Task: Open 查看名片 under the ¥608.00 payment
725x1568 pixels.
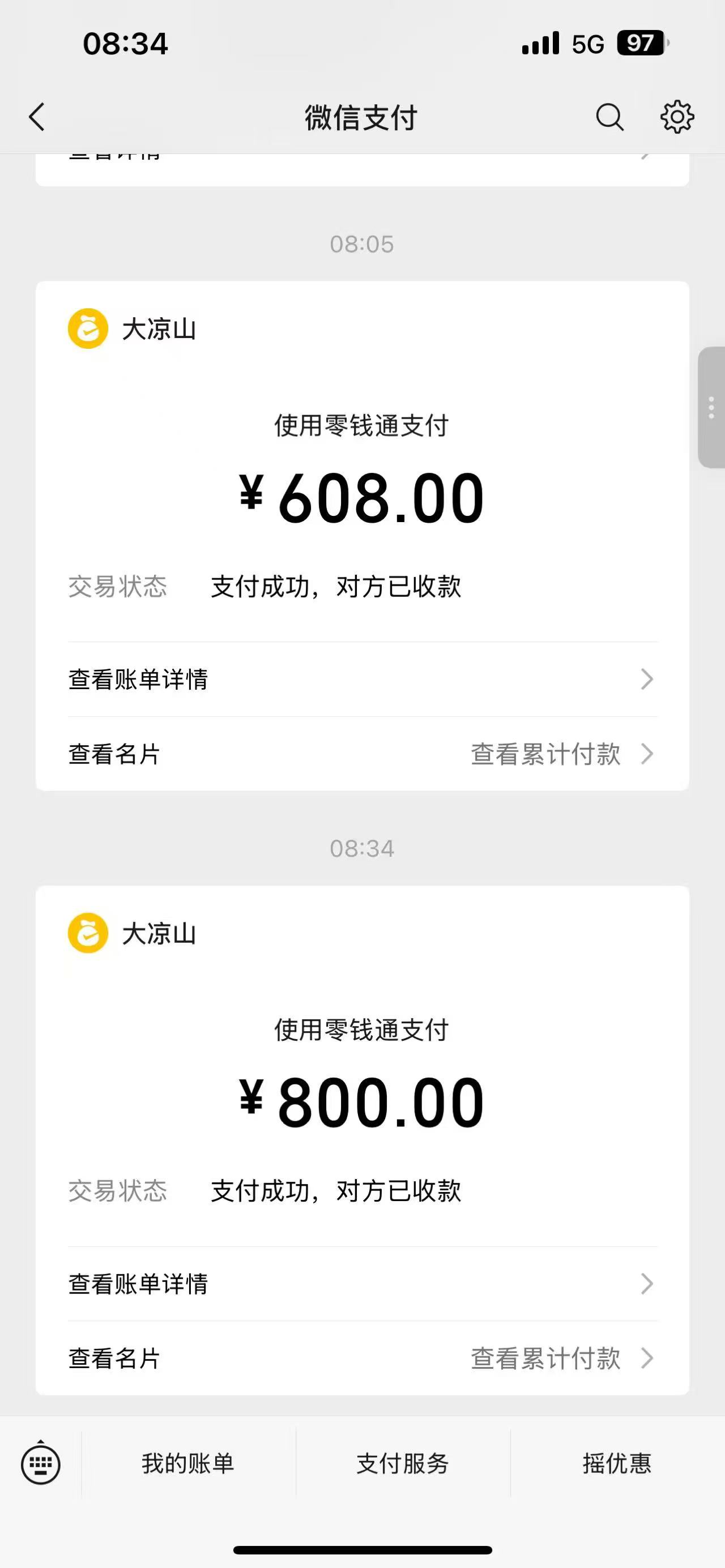Action: (x=114, y=754)
